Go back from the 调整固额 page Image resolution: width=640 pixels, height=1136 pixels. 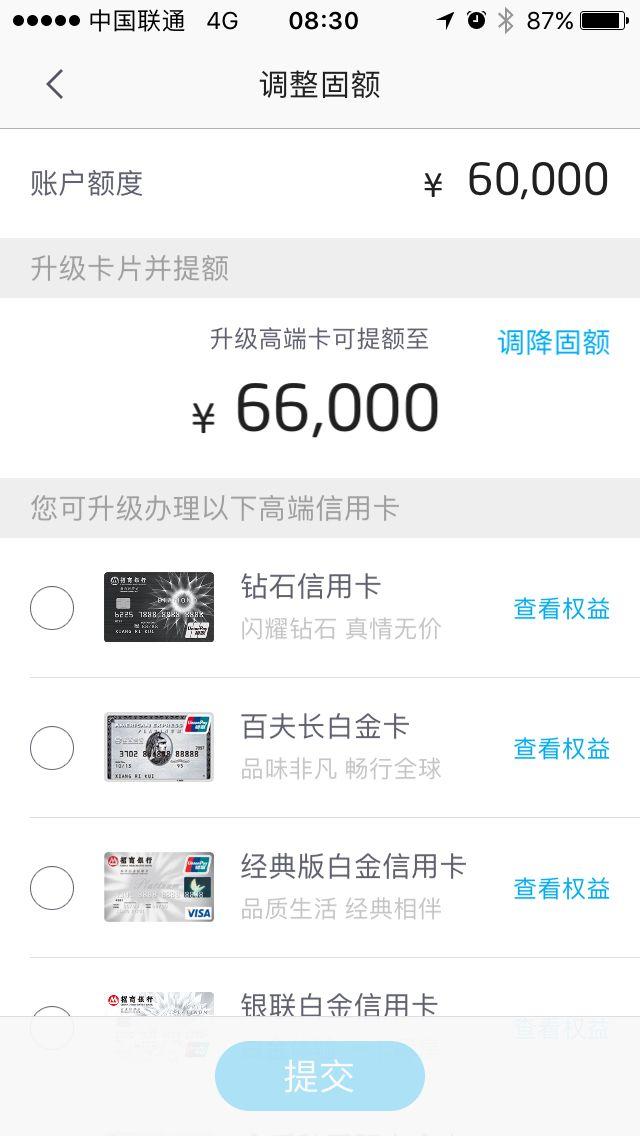click(x=55, y=85)
